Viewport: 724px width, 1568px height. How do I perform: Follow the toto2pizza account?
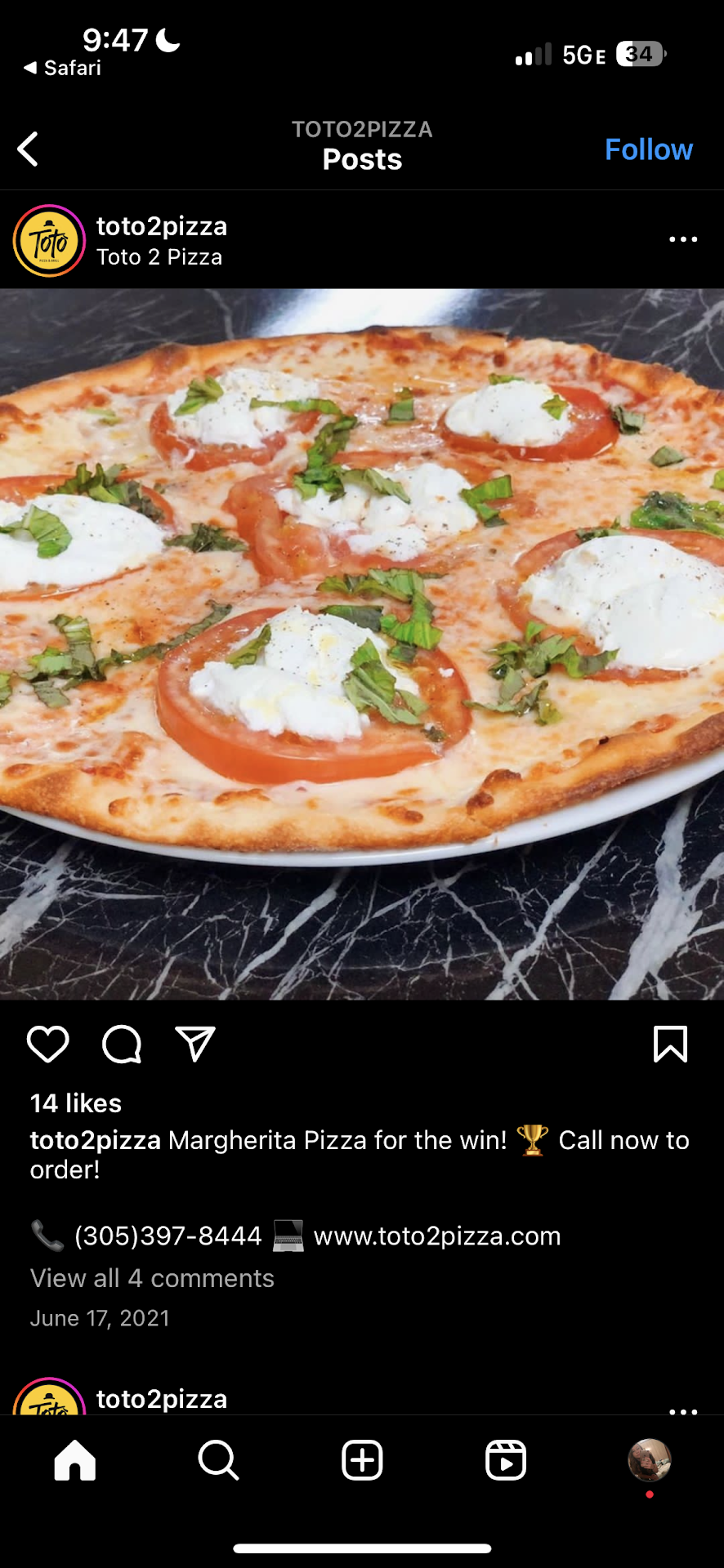coord(648,149)
